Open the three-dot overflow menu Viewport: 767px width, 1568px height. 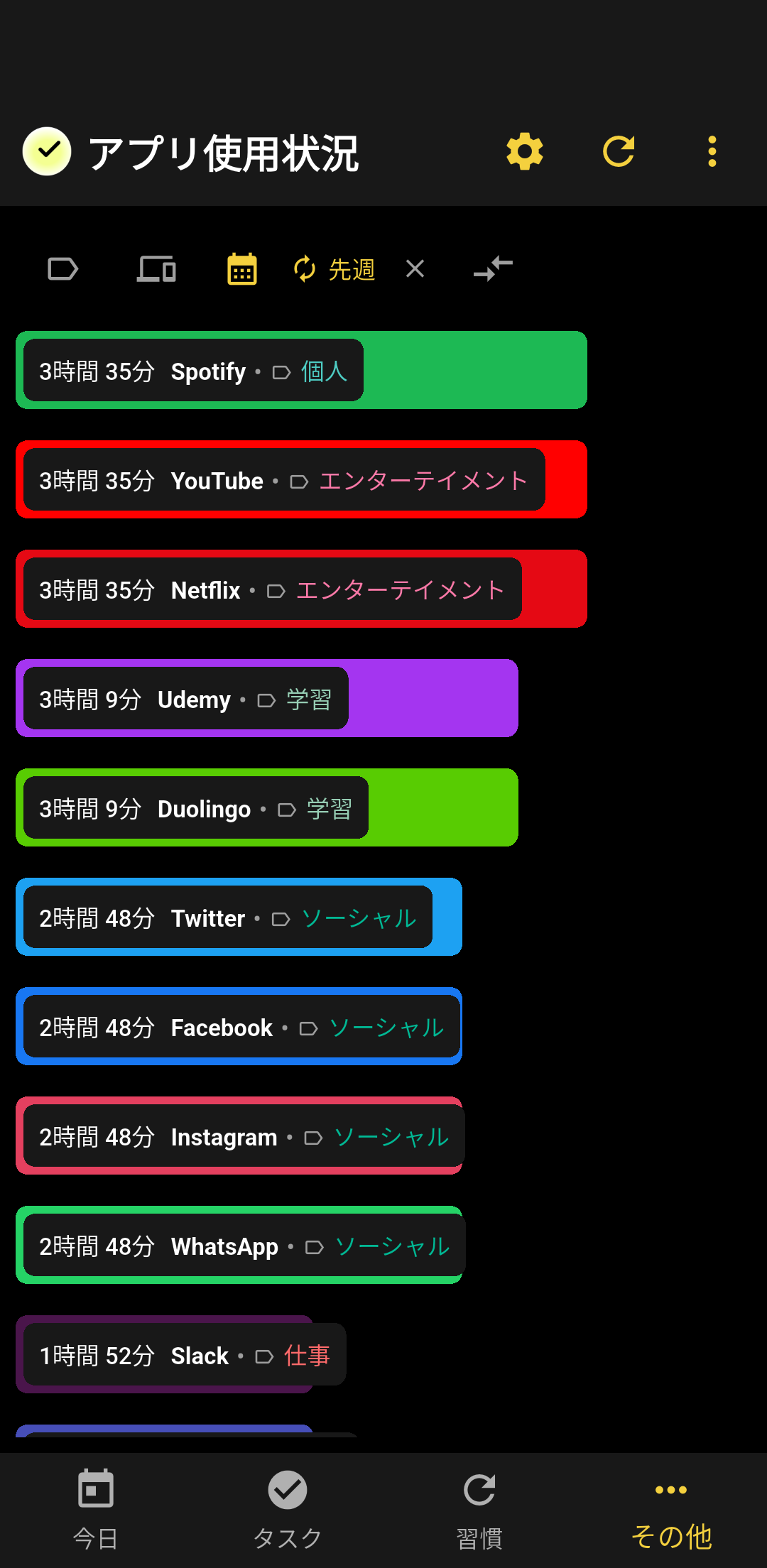712,151
